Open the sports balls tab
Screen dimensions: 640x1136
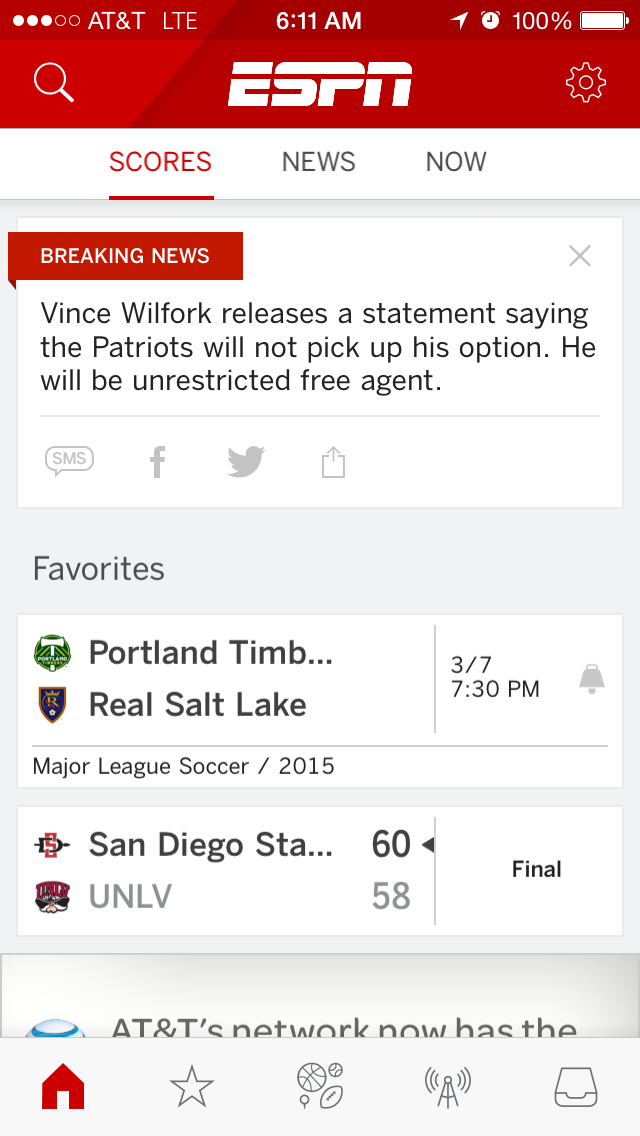coord(320,1086)
